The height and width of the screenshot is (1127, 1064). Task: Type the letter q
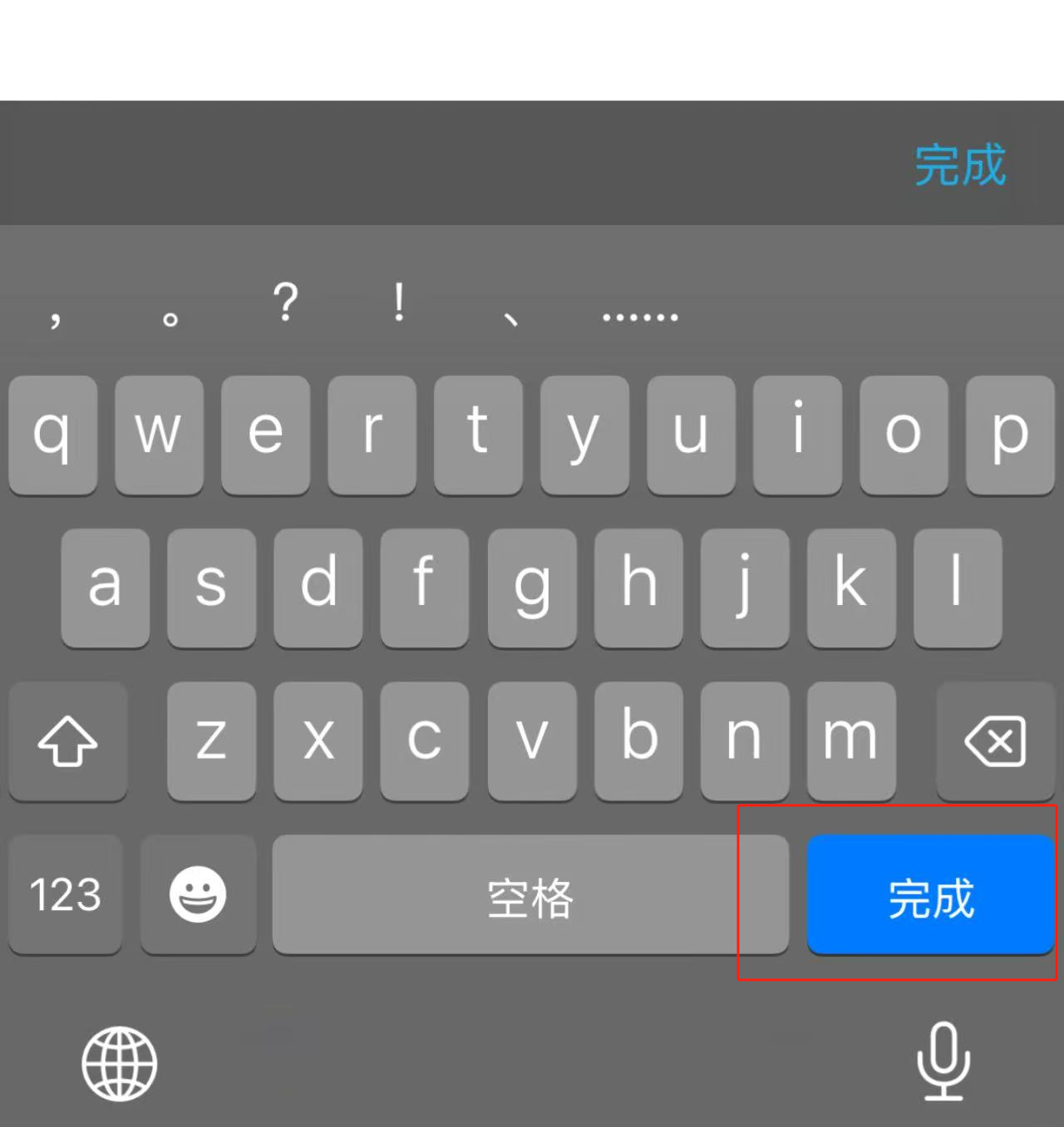click(x=52, y=435)
